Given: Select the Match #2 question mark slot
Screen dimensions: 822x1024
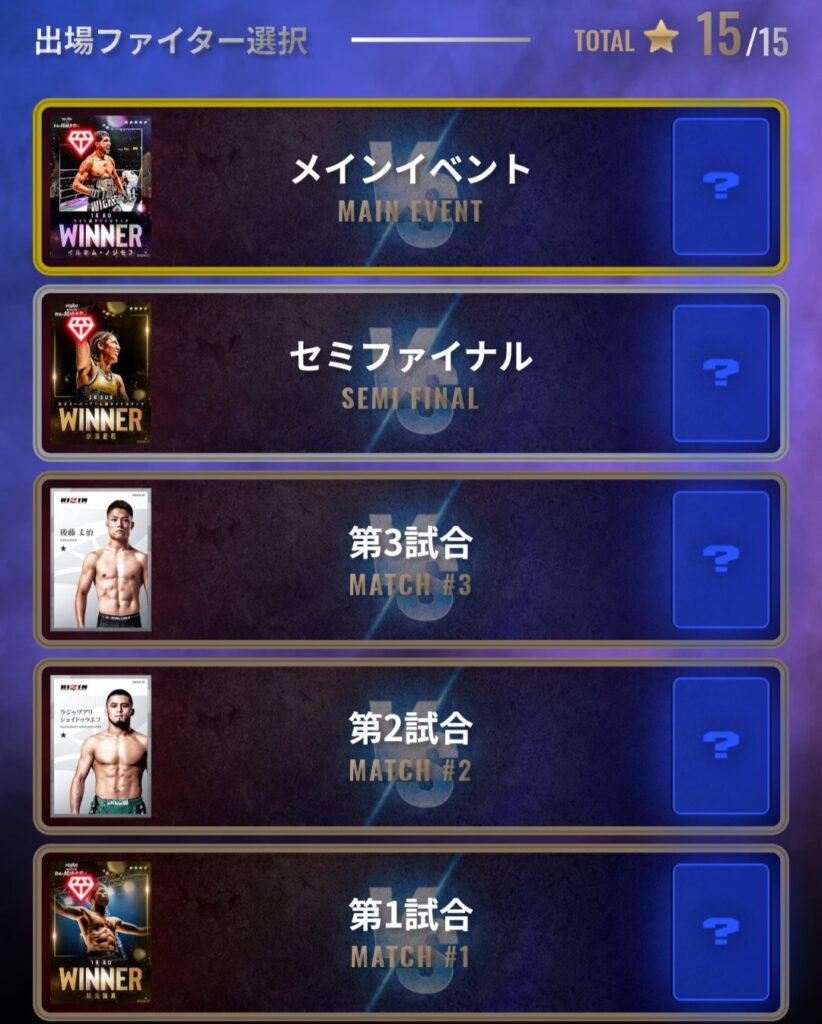Looking at the screenshot, I should (x=720, y=745).
